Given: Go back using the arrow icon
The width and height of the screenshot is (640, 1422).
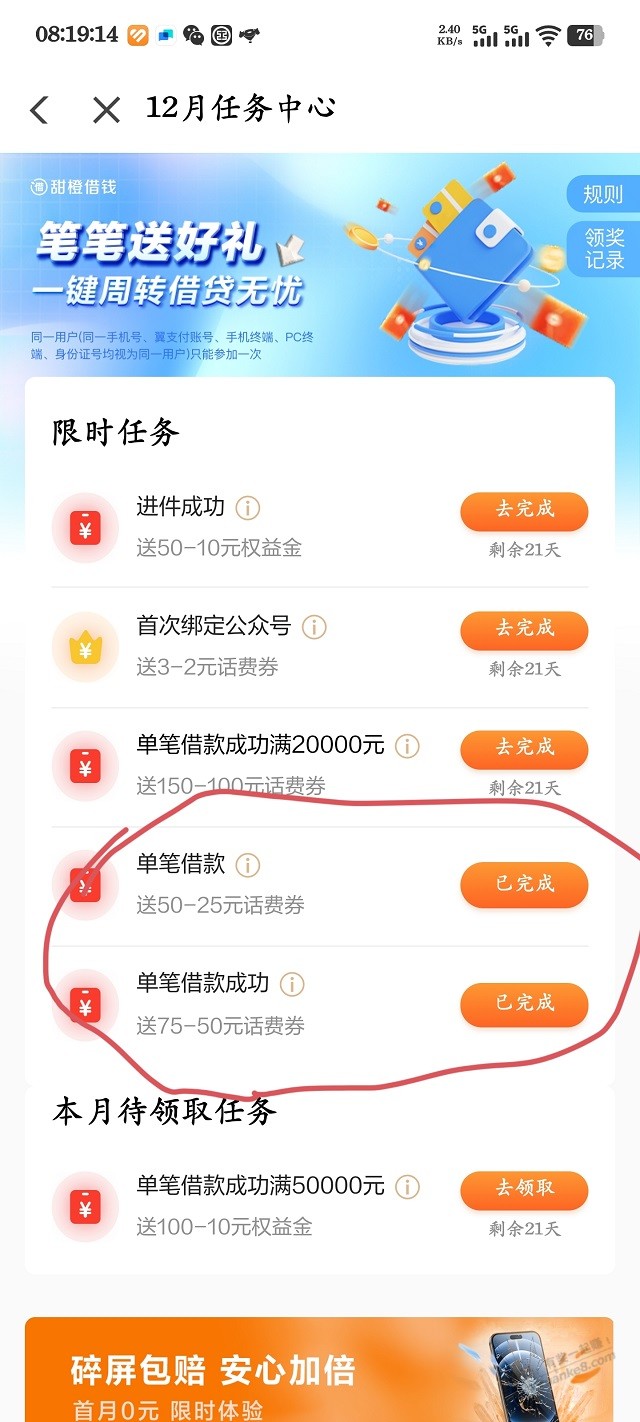Looking at the screenshot, I should click(x=39, y=109).
